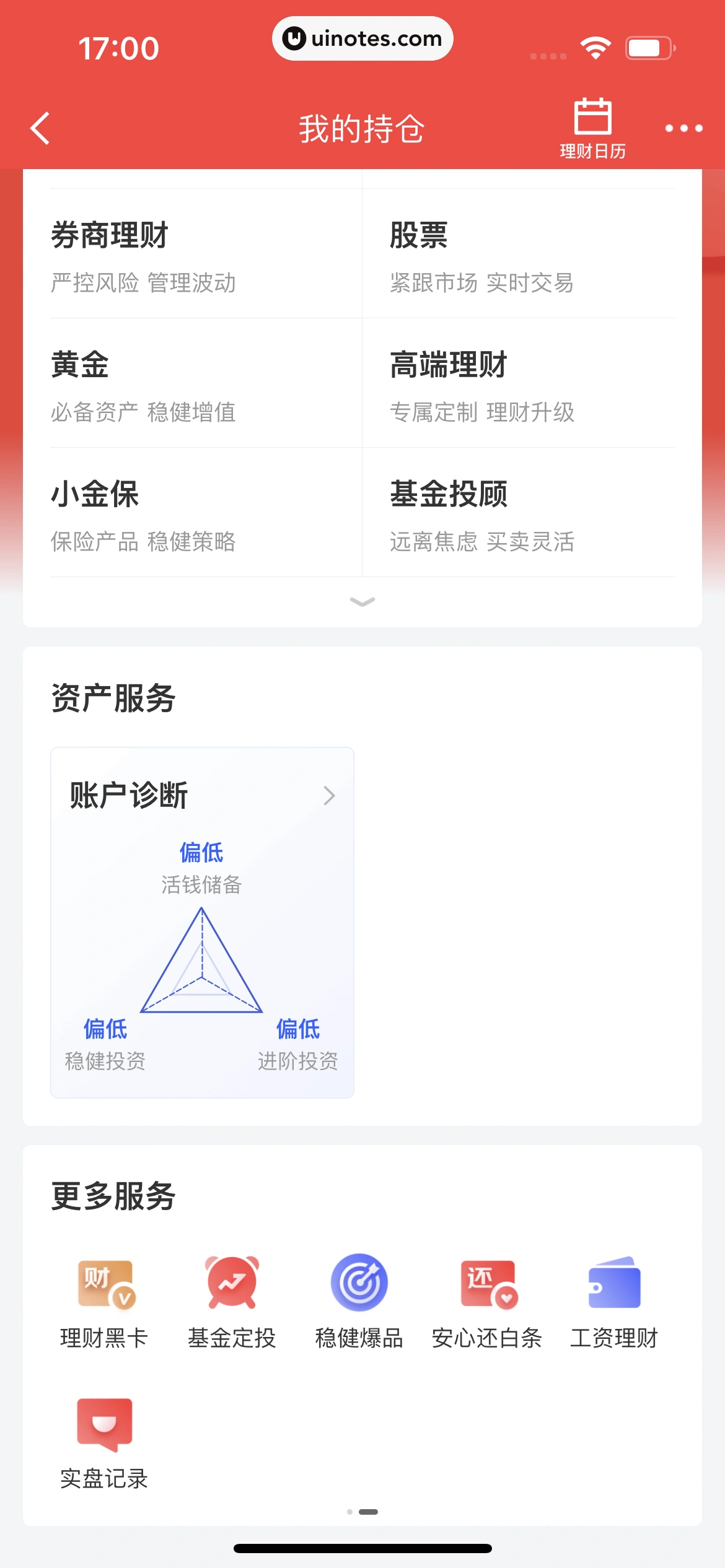The height and width of the screenshot is (1568, 725).
Task: Open 稳健爆品 service
Action: coord(359,1300)
